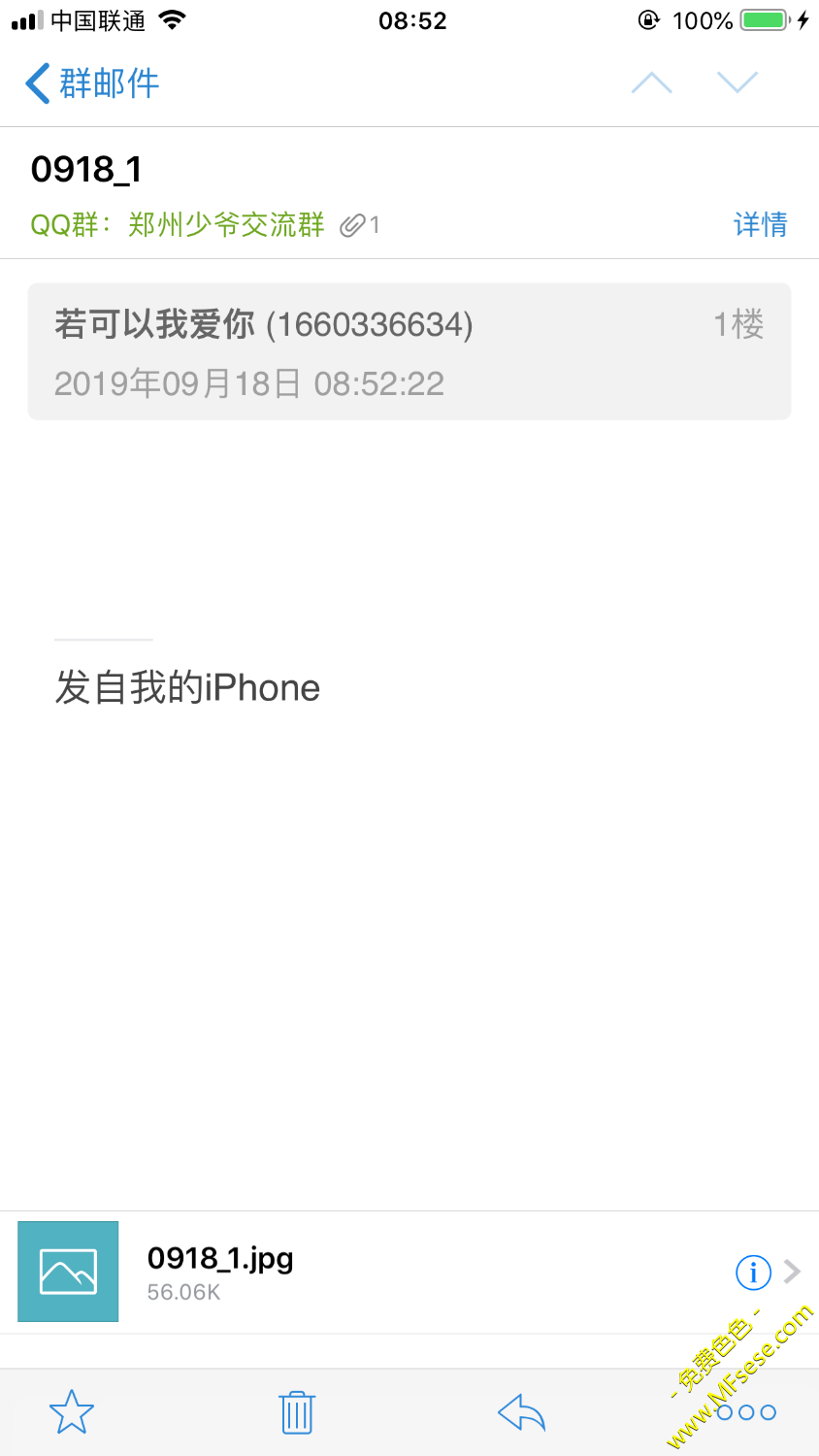The height and width of the screenshot is (1456, 819).
Task: Show info for 0918_1.jpg attachment
Action: [753, 1272]
